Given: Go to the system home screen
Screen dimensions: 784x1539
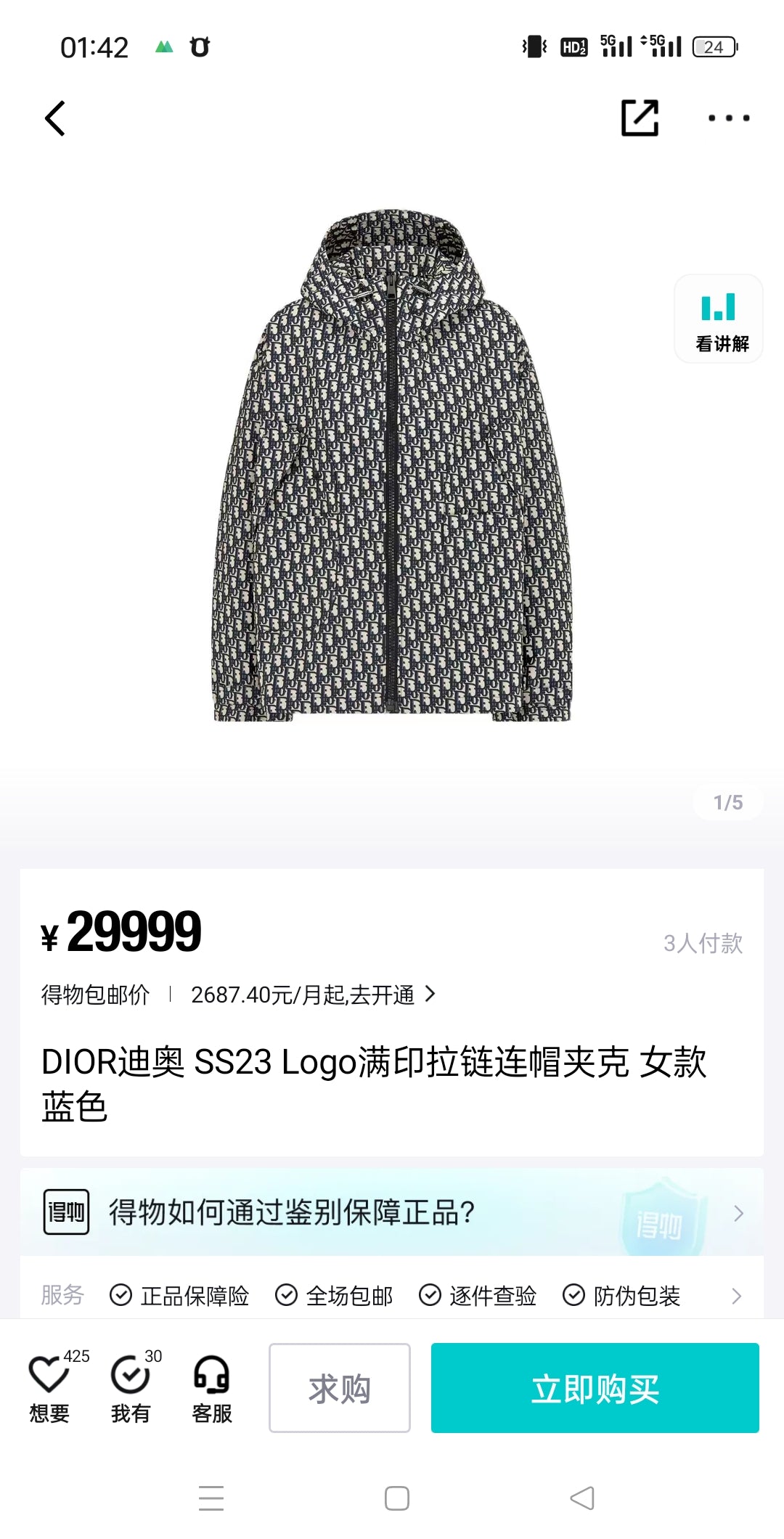Looking at the screenshot, I should click(x=396, y=1498).
